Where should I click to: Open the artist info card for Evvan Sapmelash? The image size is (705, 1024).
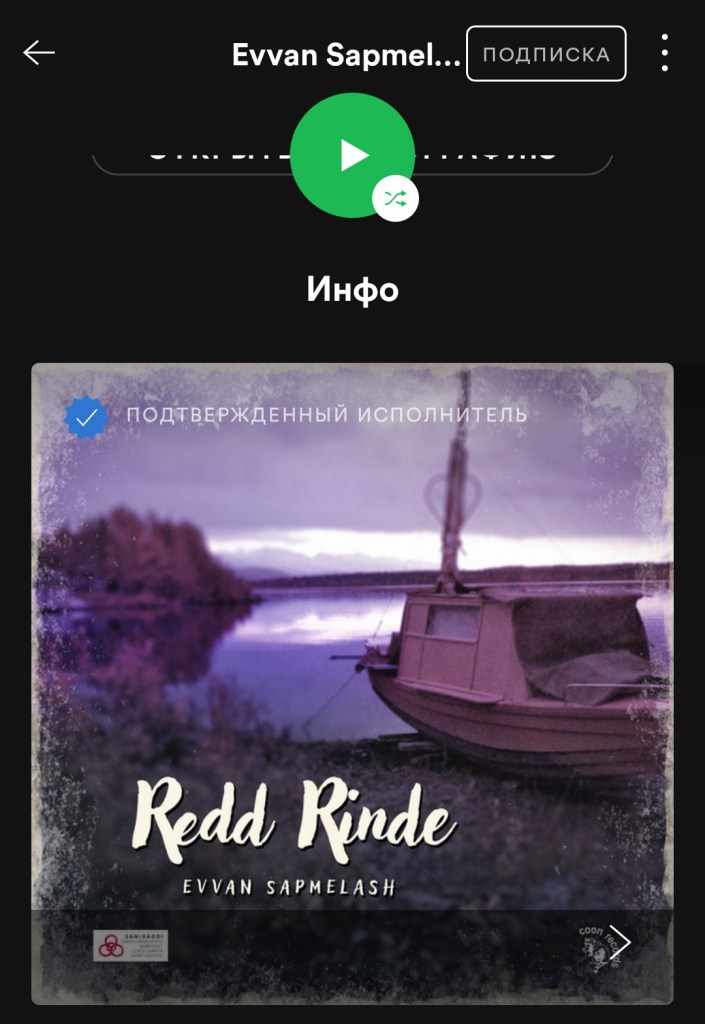[352, 683]
